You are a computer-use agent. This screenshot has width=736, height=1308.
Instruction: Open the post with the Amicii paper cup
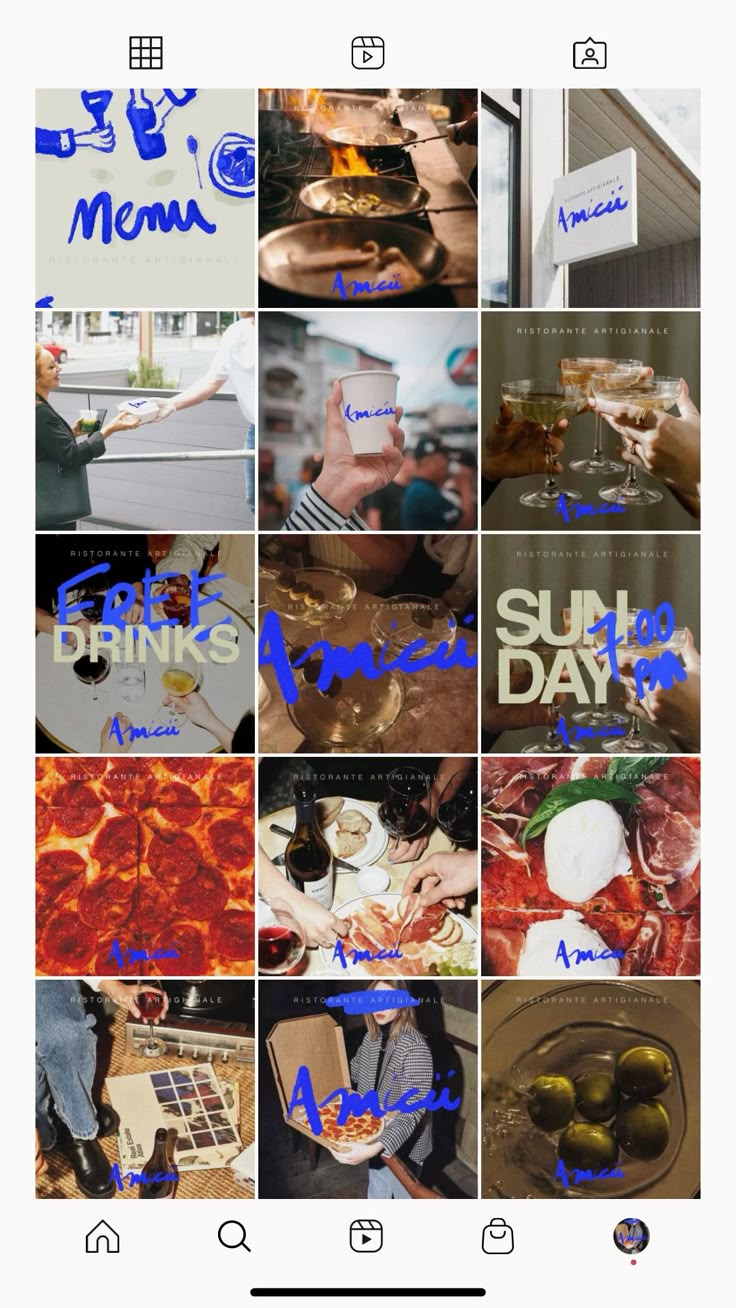368,420
